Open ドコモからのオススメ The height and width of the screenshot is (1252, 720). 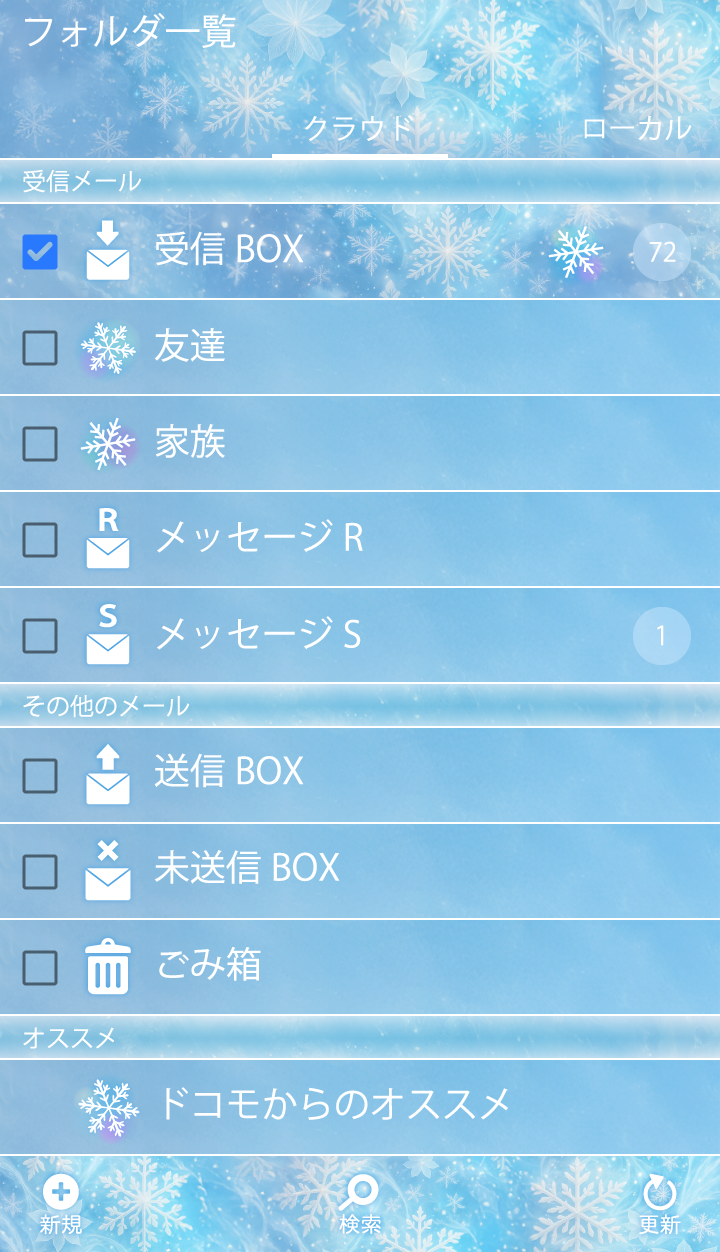click(x=333, y=1105)
